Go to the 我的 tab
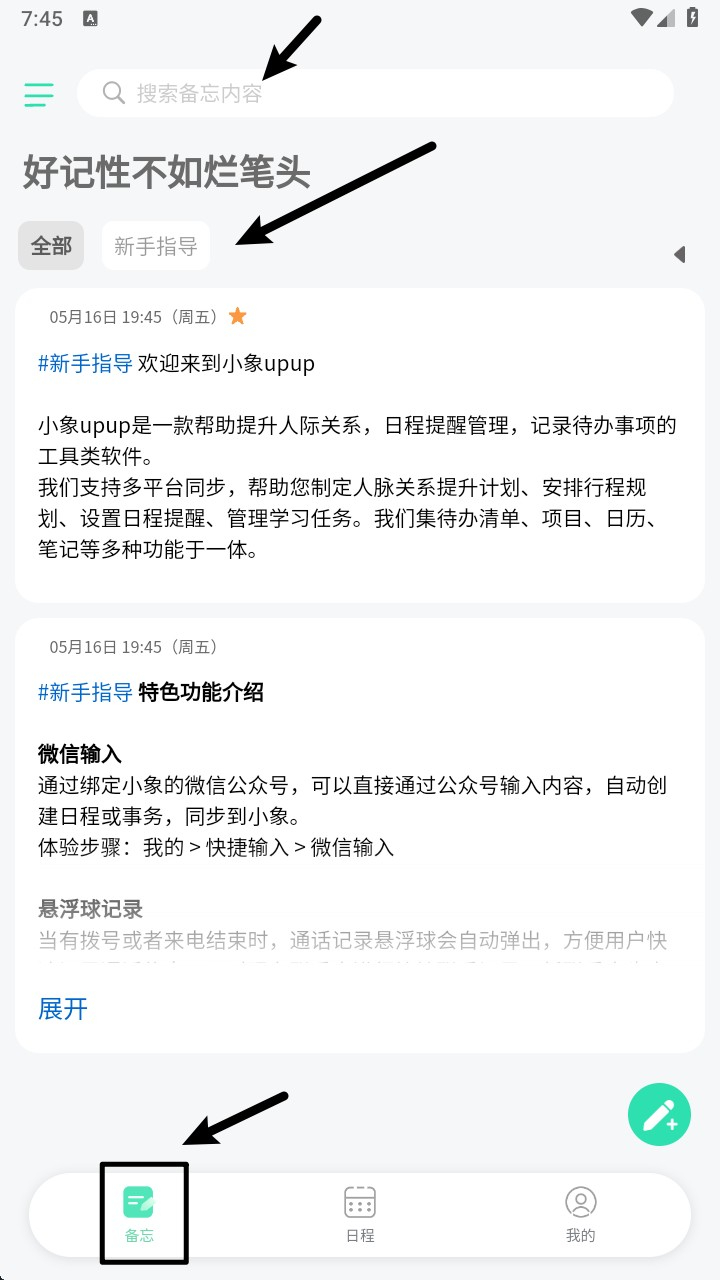720x1280 pixels. tap(580, 1213)
